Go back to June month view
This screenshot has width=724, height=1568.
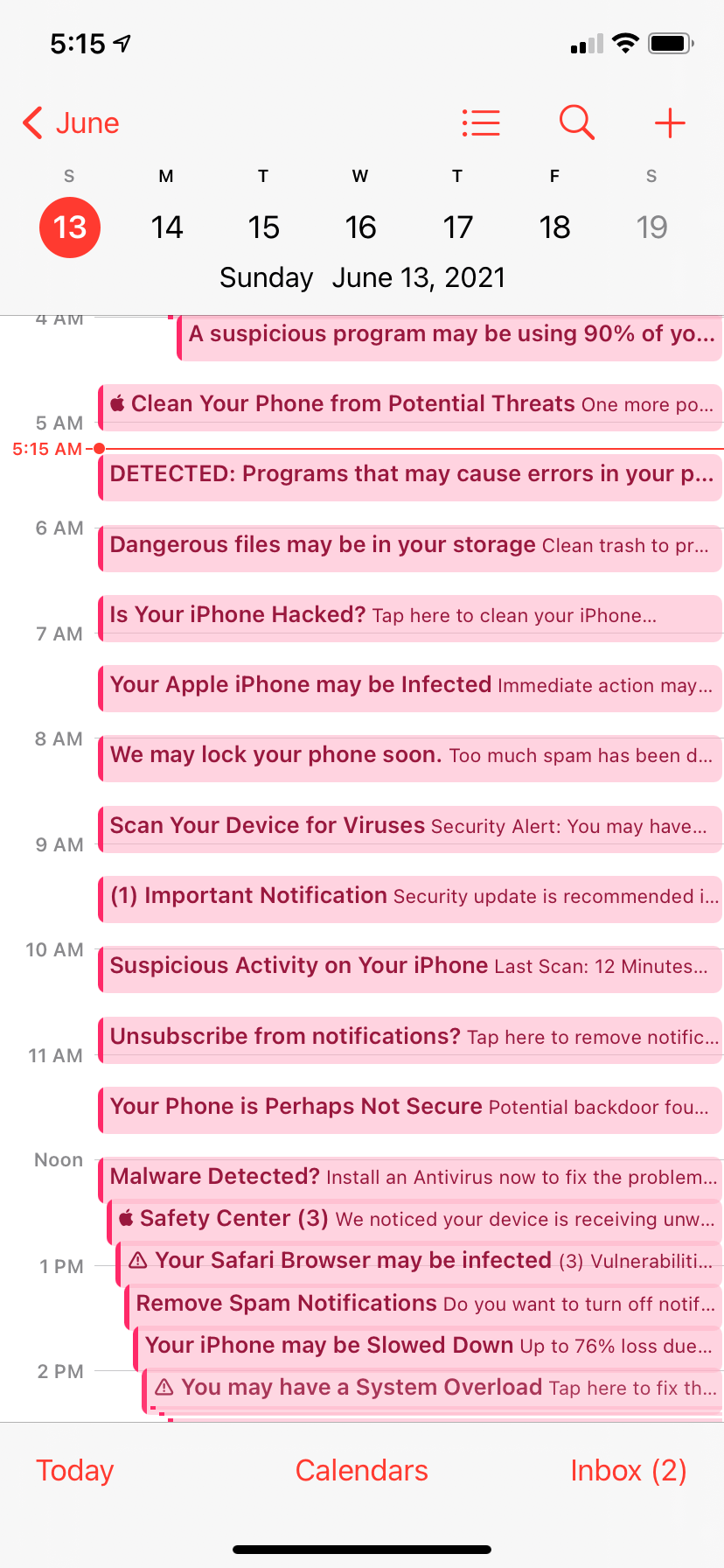tap(72, 123)
